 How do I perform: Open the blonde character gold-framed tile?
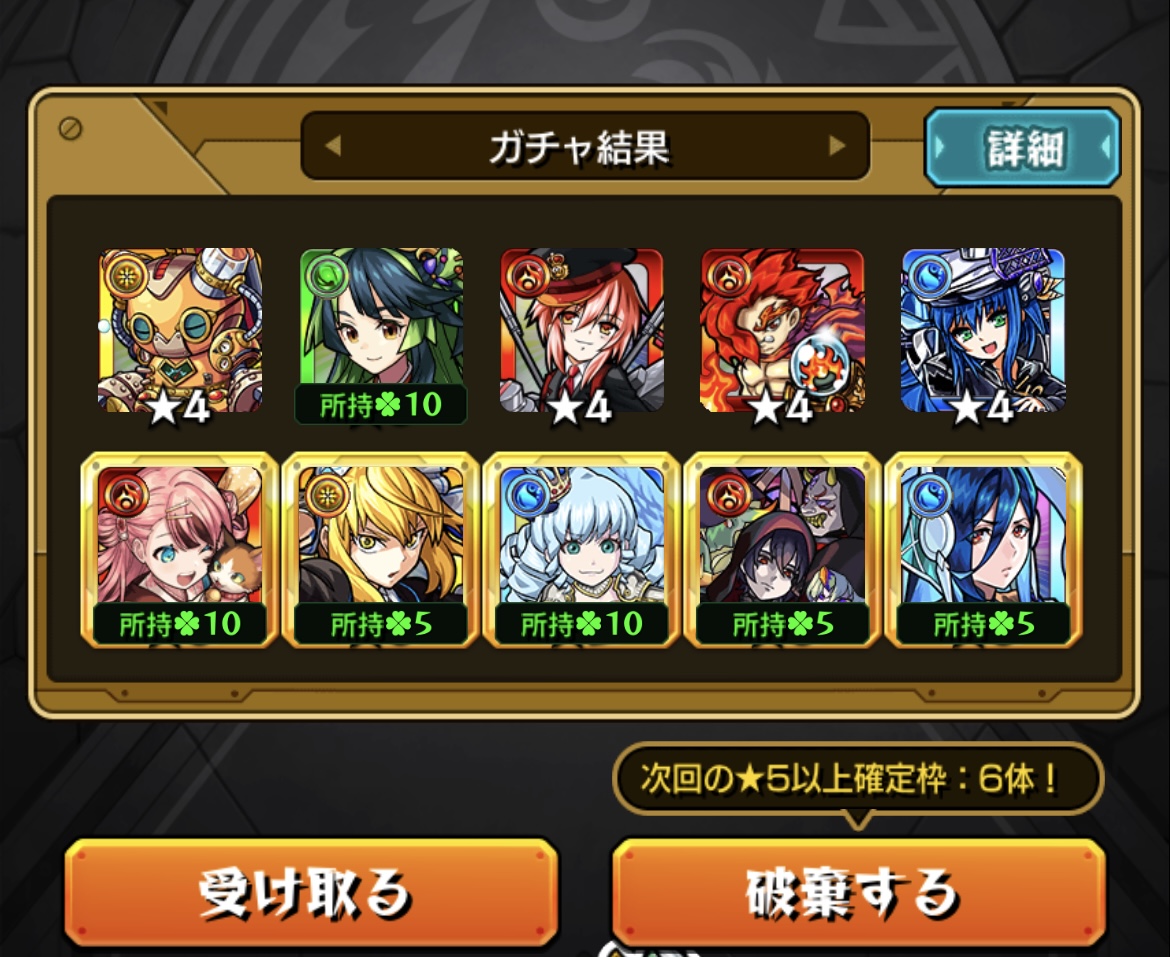[x=381, y=550]
